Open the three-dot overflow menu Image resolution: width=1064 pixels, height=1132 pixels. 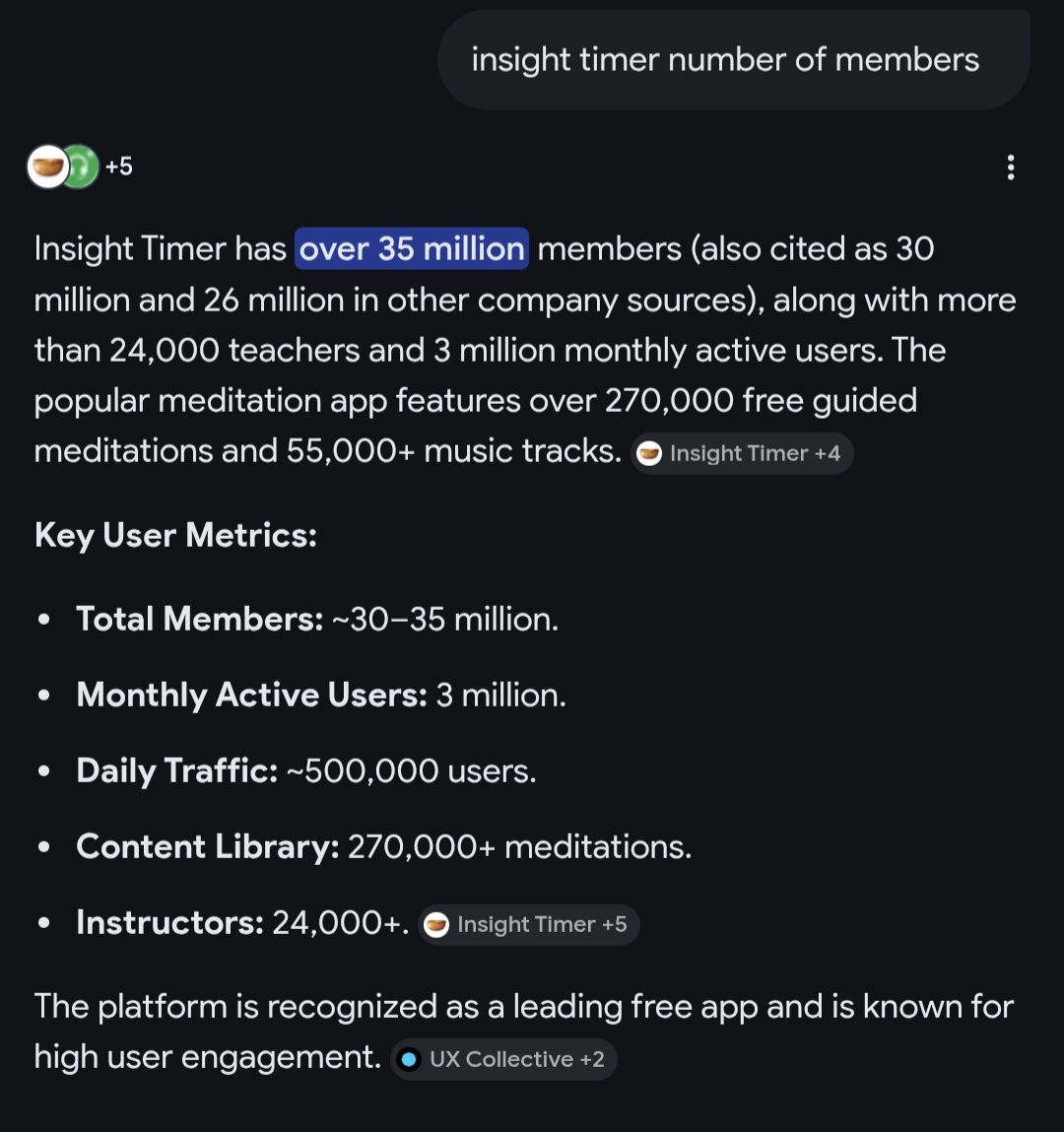tap(1010, 167)
